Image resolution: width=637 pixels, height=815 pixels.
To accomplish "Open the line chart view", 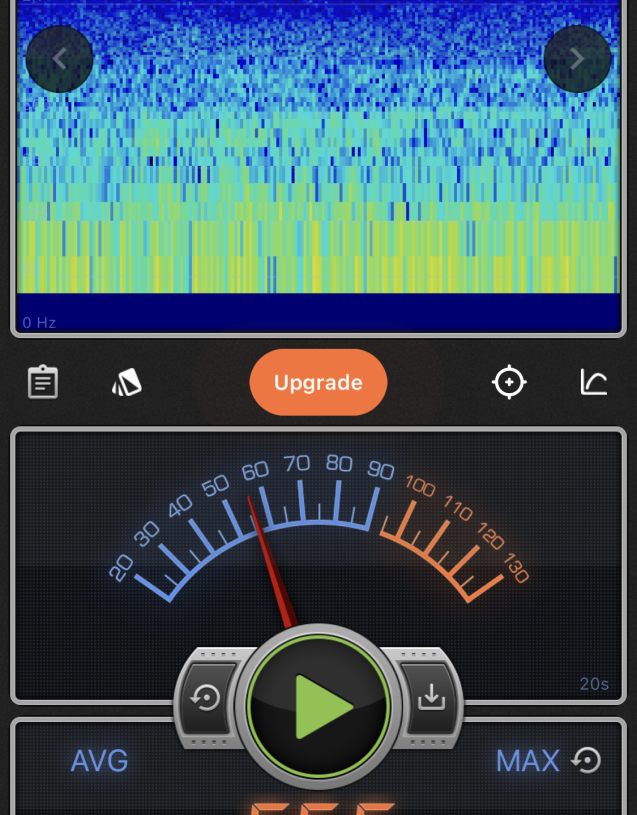I will click(x=594, y=382).
